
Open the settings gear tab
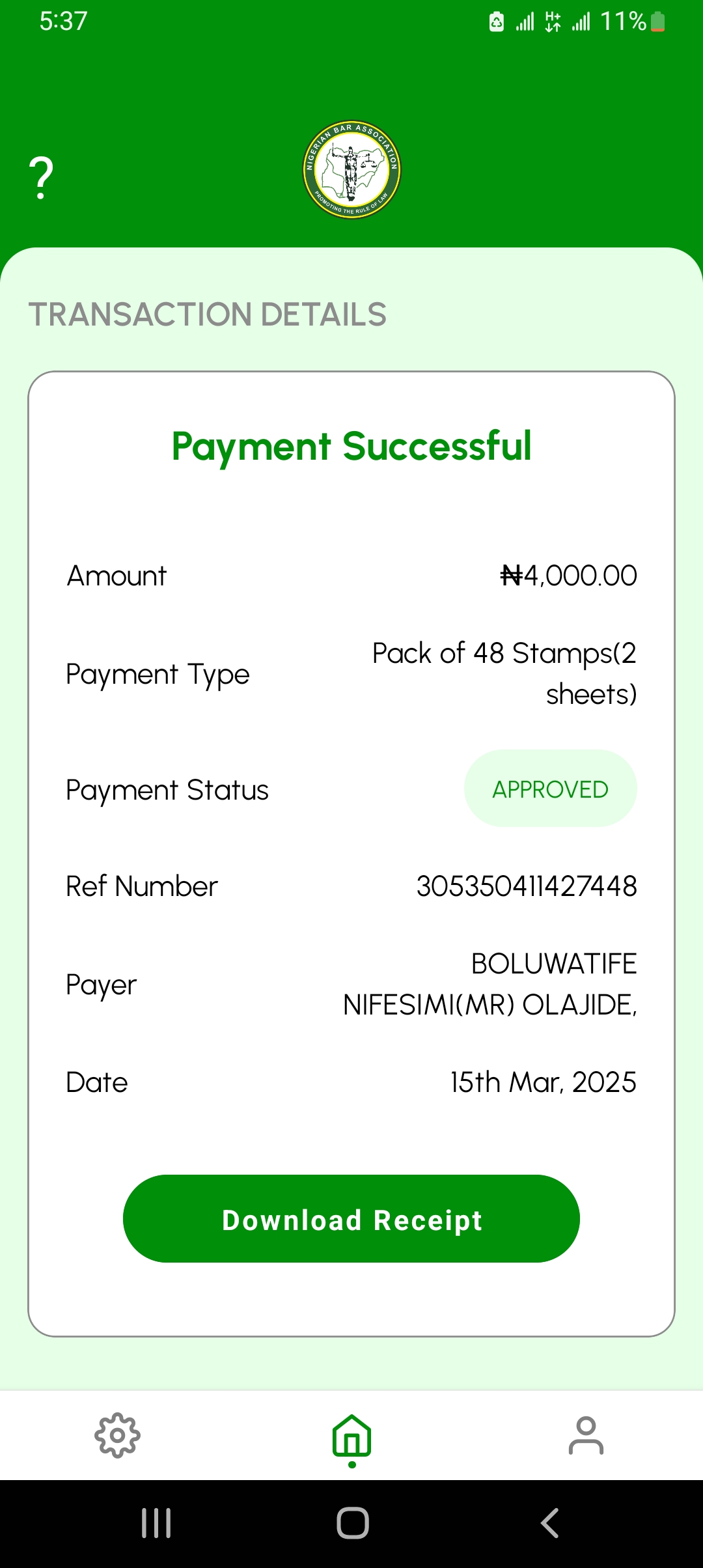coord(118,1435)
